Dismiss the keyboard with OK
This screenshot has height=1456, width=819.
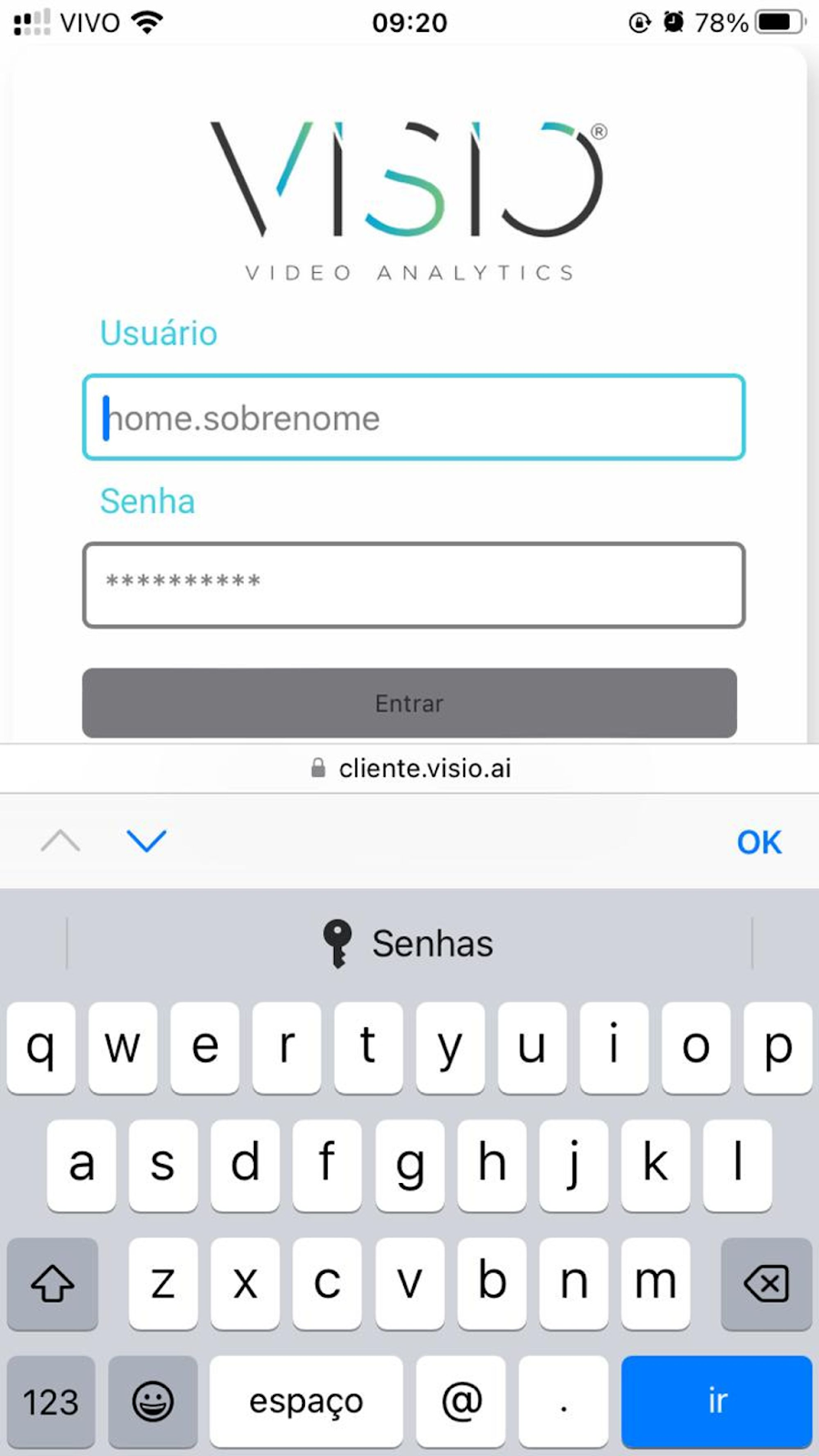point(758,842)
